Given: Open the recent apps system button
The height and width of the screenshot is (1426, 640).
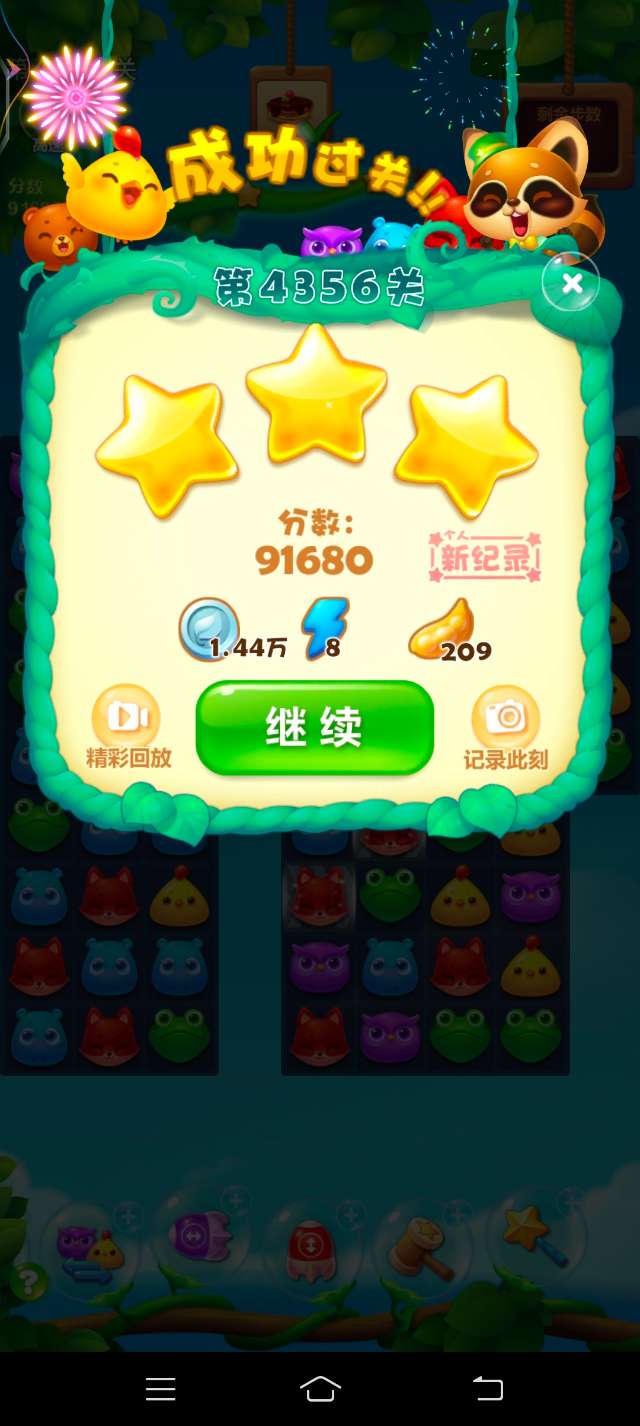Looking at the screenshot, I should point(160,1388).
